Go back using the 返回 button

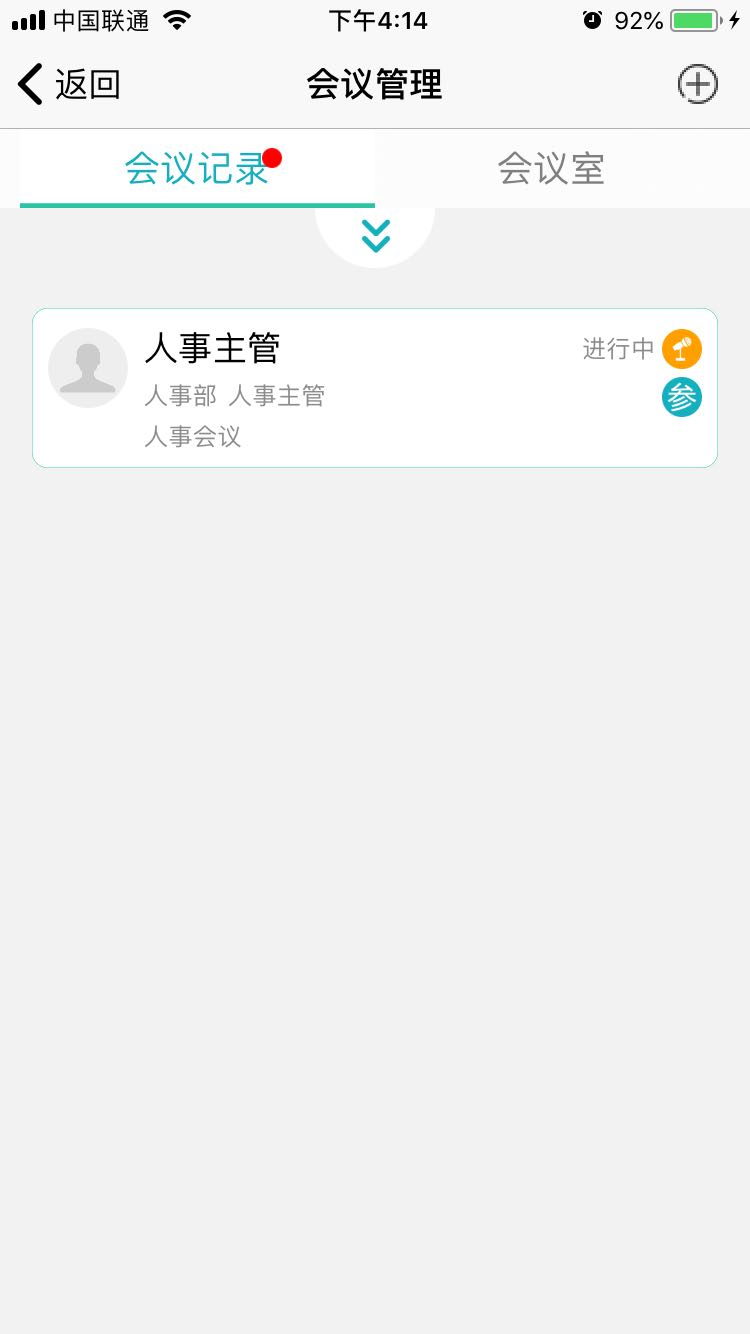pyautogui.click(x=69, y=85)
